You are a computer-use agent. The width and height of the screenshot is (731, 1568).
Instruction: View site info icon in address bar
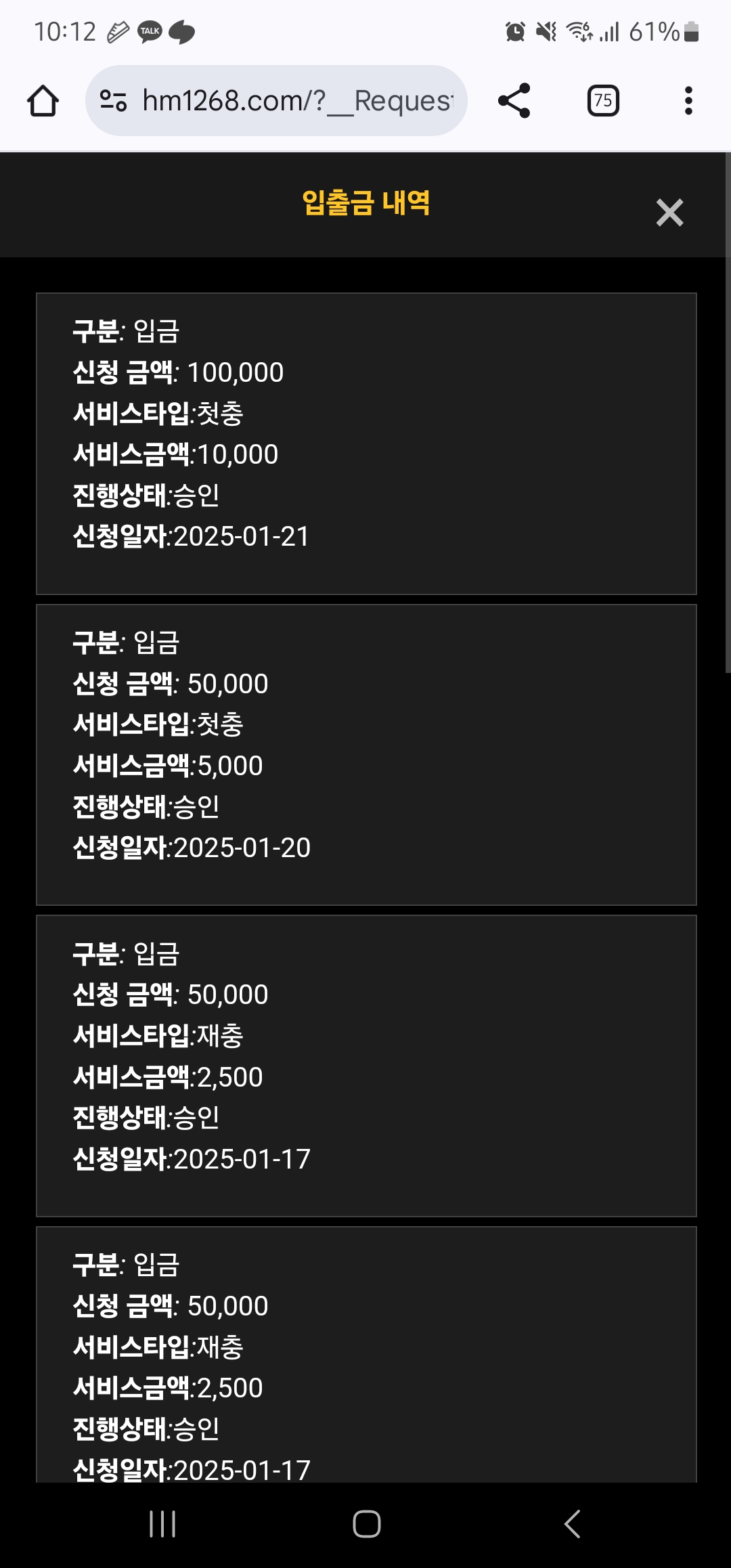(x=113, y=102)
